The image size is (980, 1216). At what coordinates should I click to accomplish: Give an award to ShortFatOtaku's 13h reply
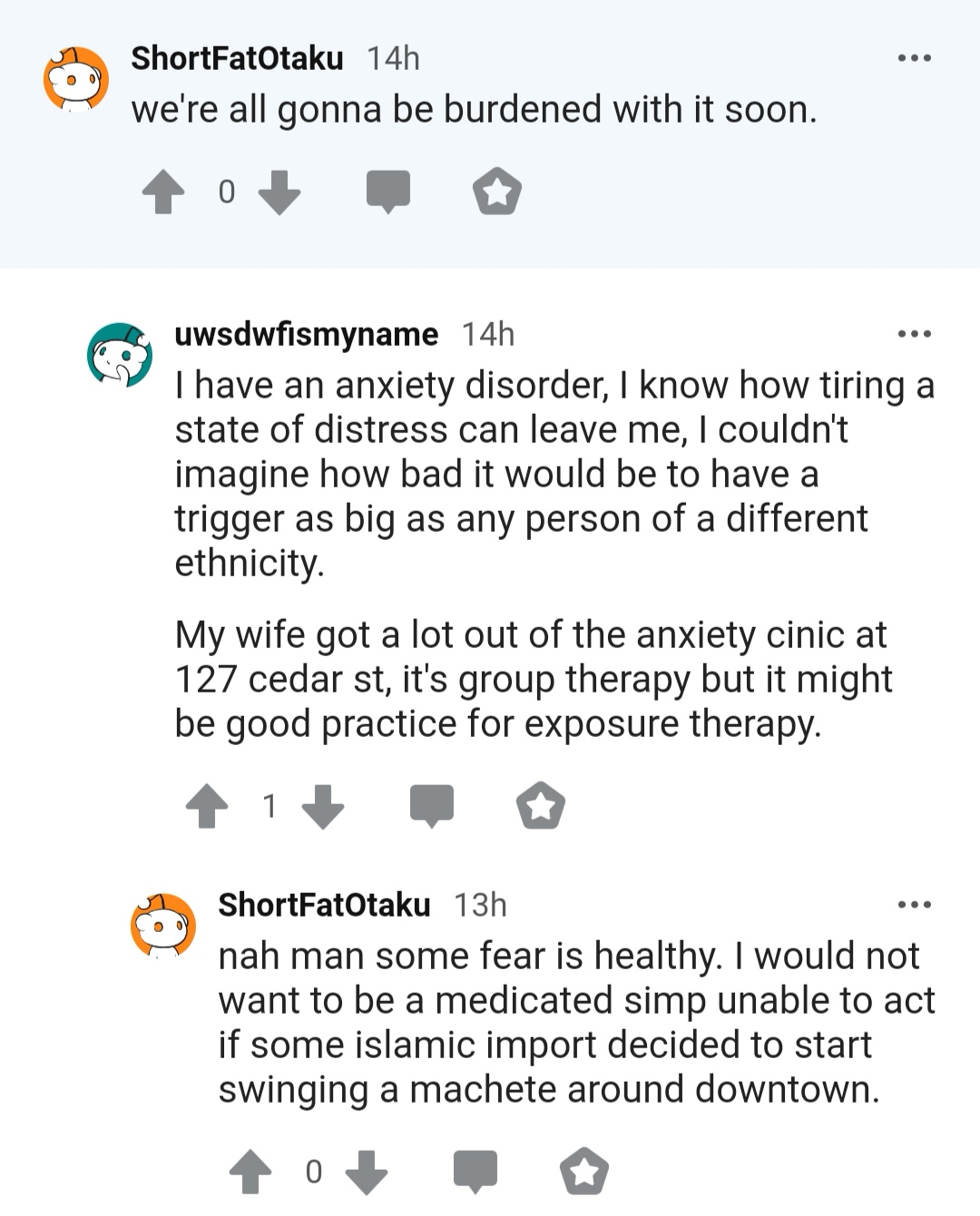pos(584,1172)
